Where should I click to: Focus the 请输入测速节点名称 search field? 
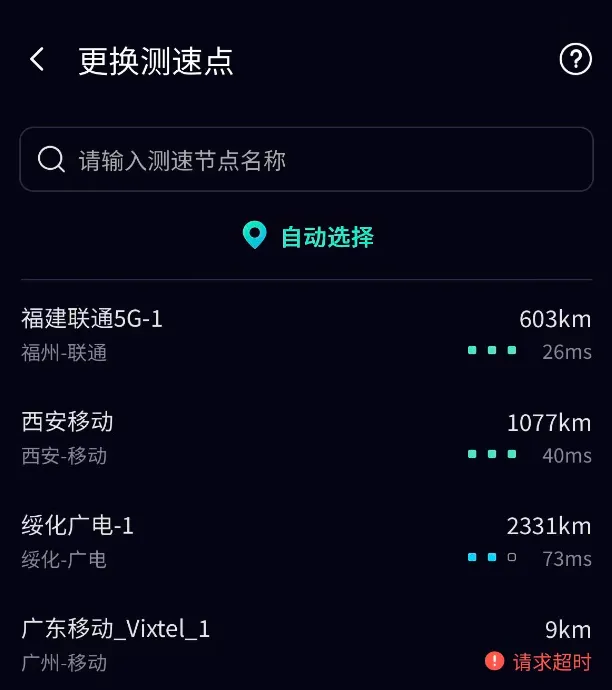306,160
